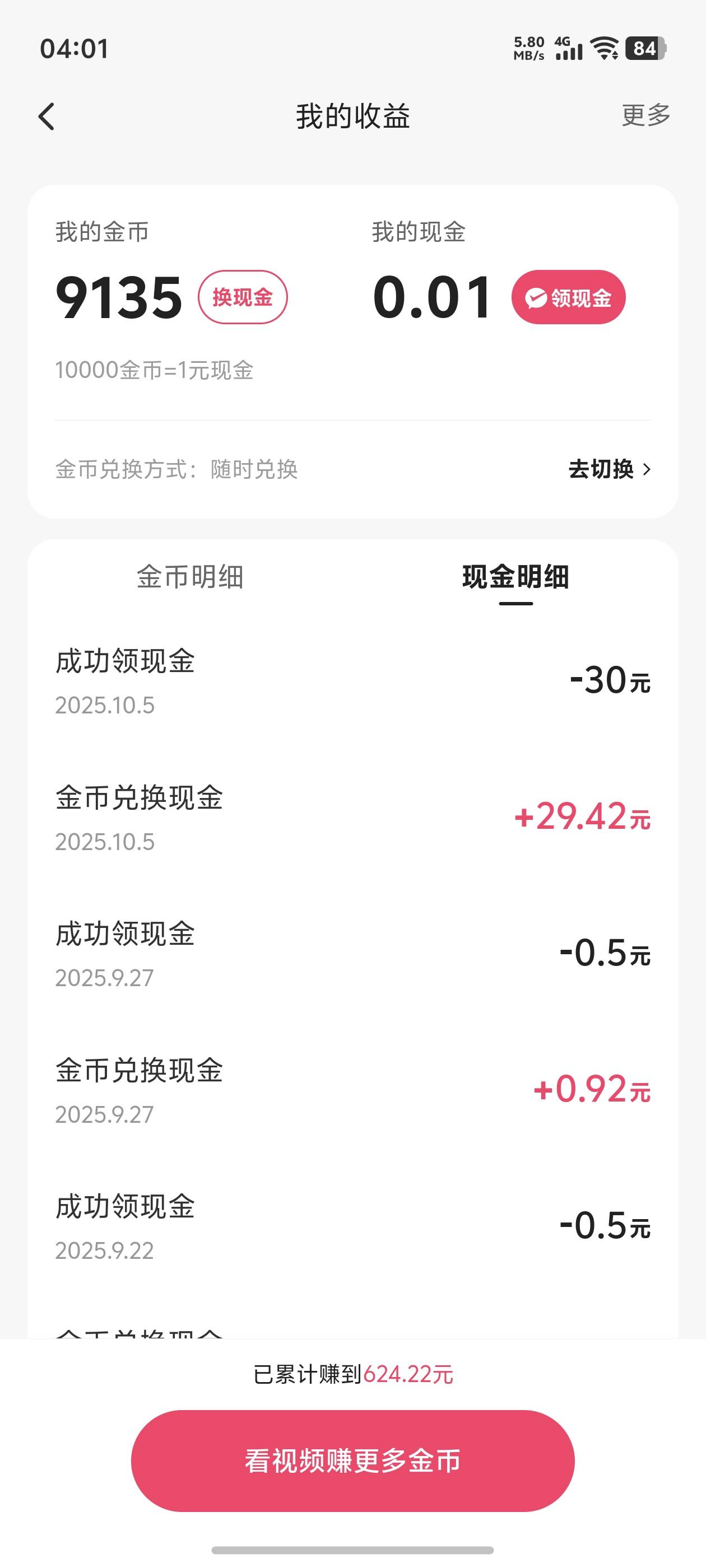Tap 领现金 to withdraw cash

[568, 298]
